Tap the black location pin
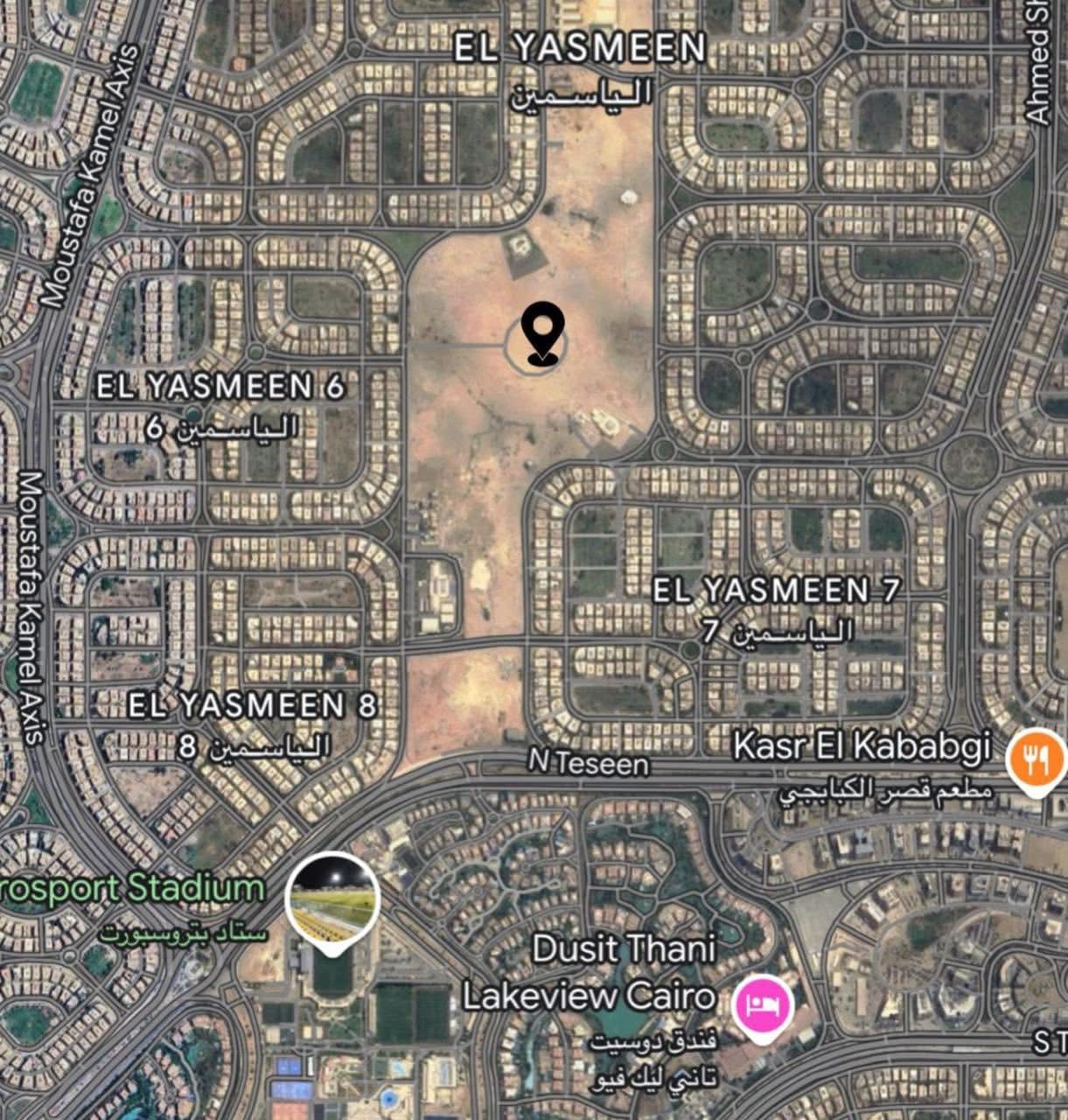This screenshot has height=1120, width=1068. [542, 330]
